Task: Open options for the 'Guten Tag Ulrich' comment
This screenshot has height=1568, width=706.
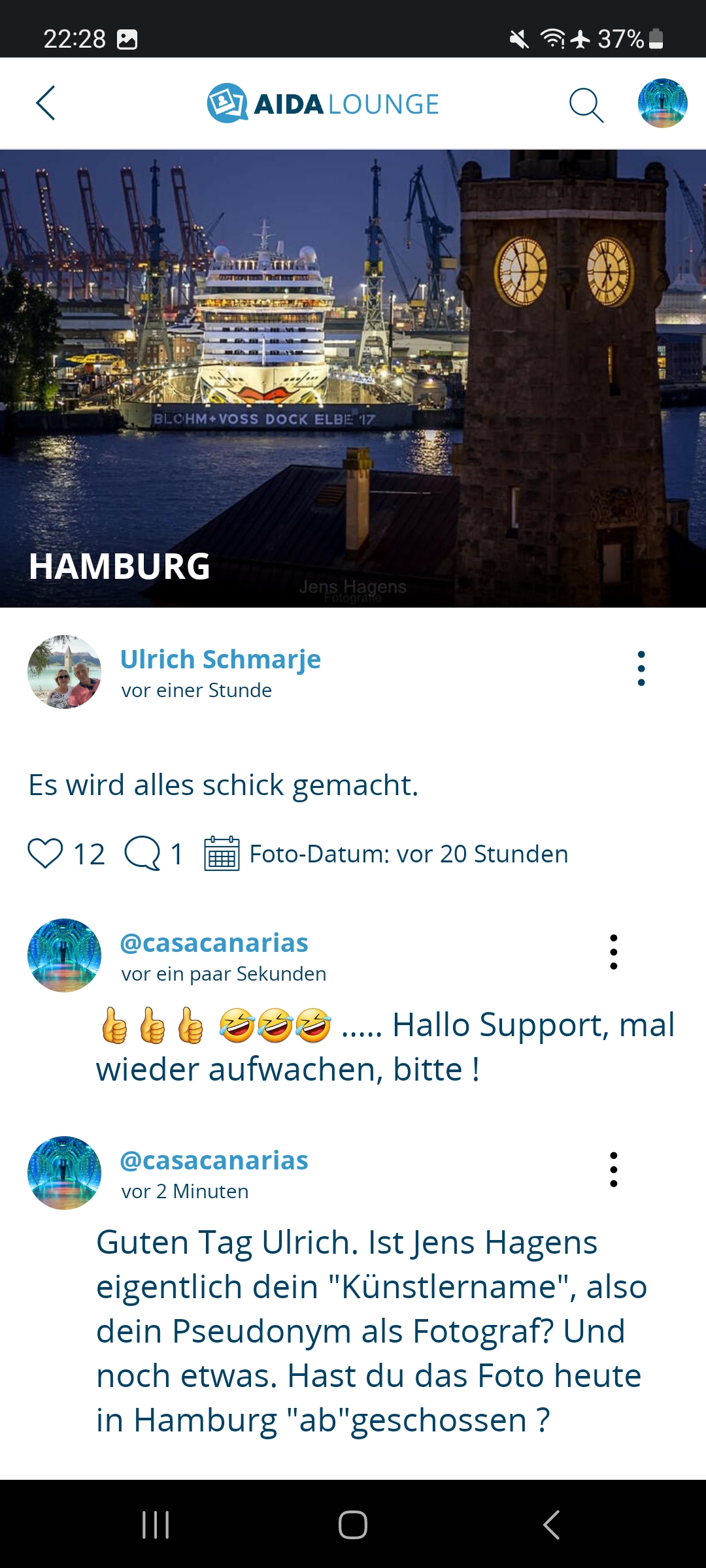Action: tap(613, 1169)
